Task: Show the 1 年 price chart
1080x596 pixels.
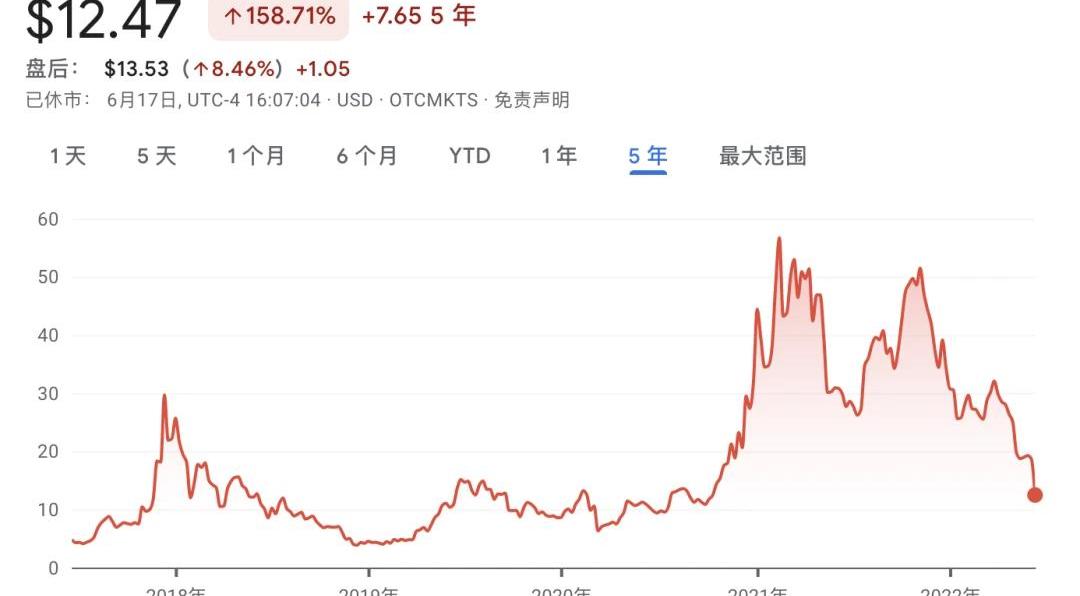Action: [559, 156]
